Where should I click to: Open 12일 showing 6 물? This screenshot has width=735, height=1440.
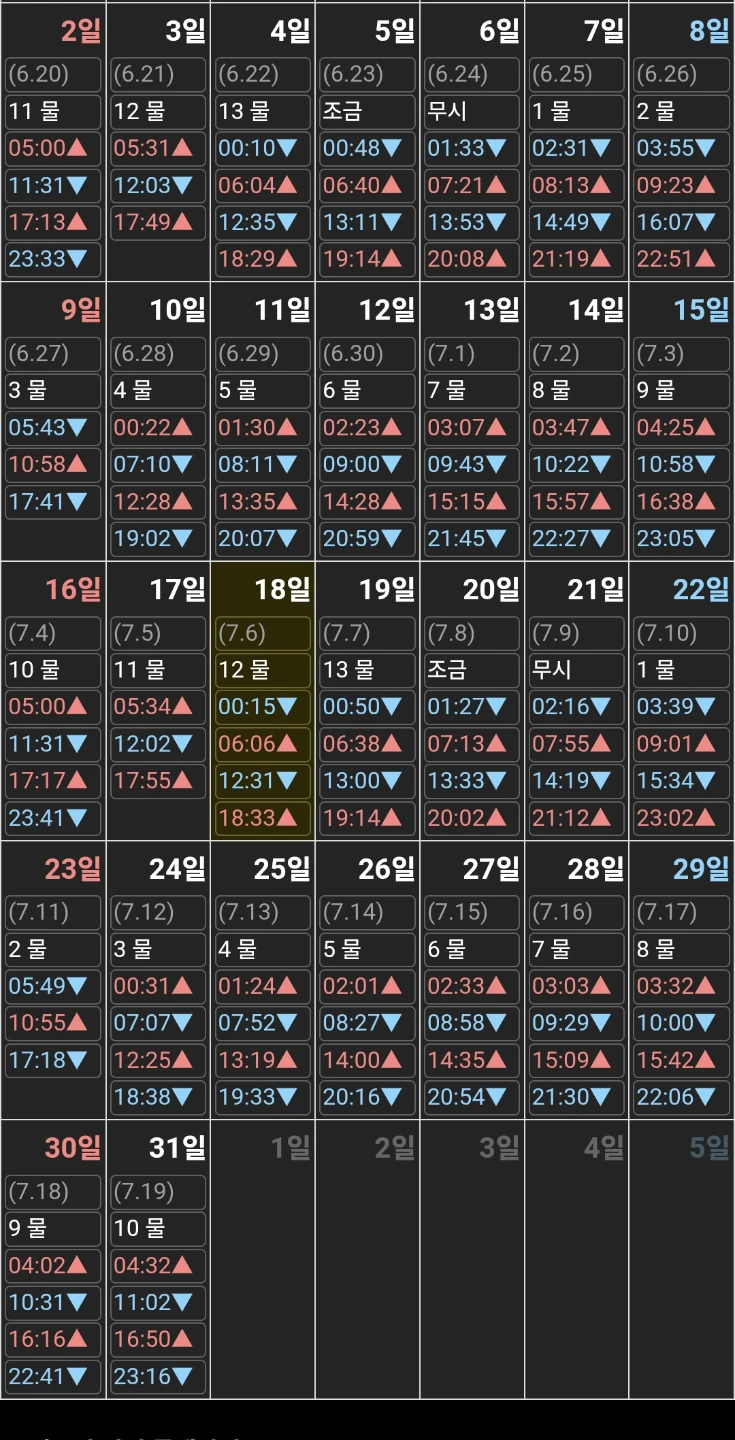[x=367, y=421]
